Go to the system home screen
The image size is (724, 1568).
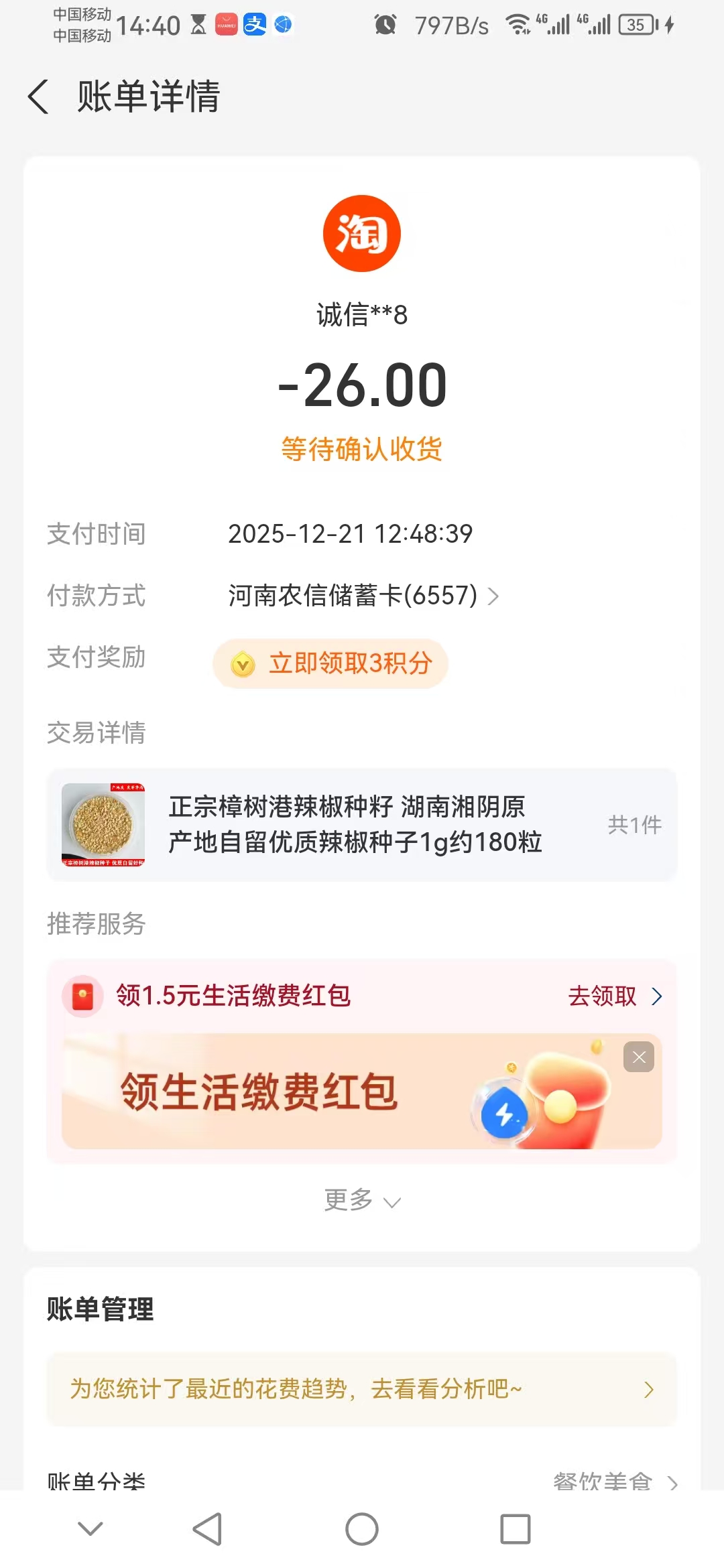(x=362, y=1529)
